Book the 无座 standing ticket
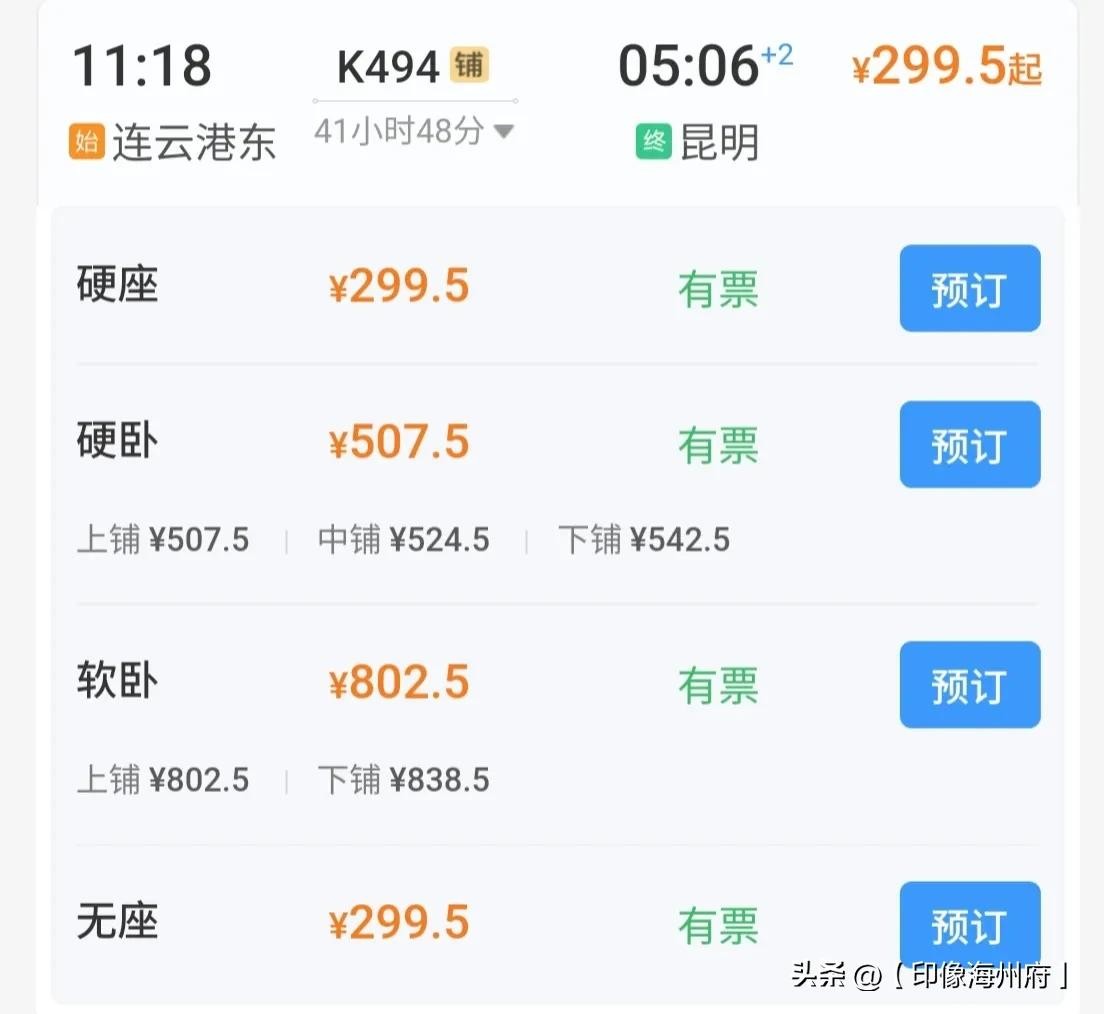This screenshot has width=1104, height=1014. [x=969, y=924]
